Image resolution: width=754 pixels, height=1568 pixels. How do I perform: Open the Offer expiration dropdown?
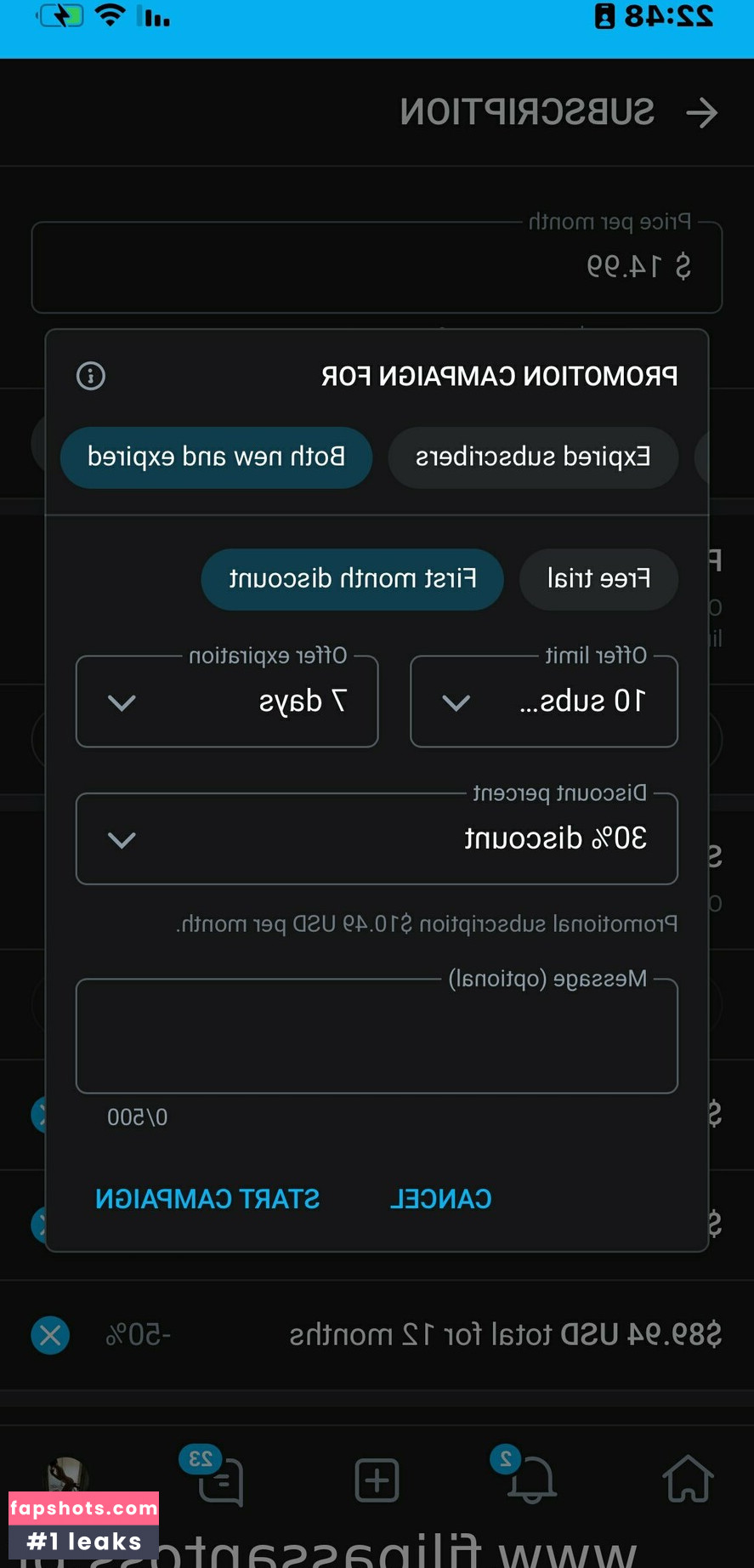click(227, 702)
